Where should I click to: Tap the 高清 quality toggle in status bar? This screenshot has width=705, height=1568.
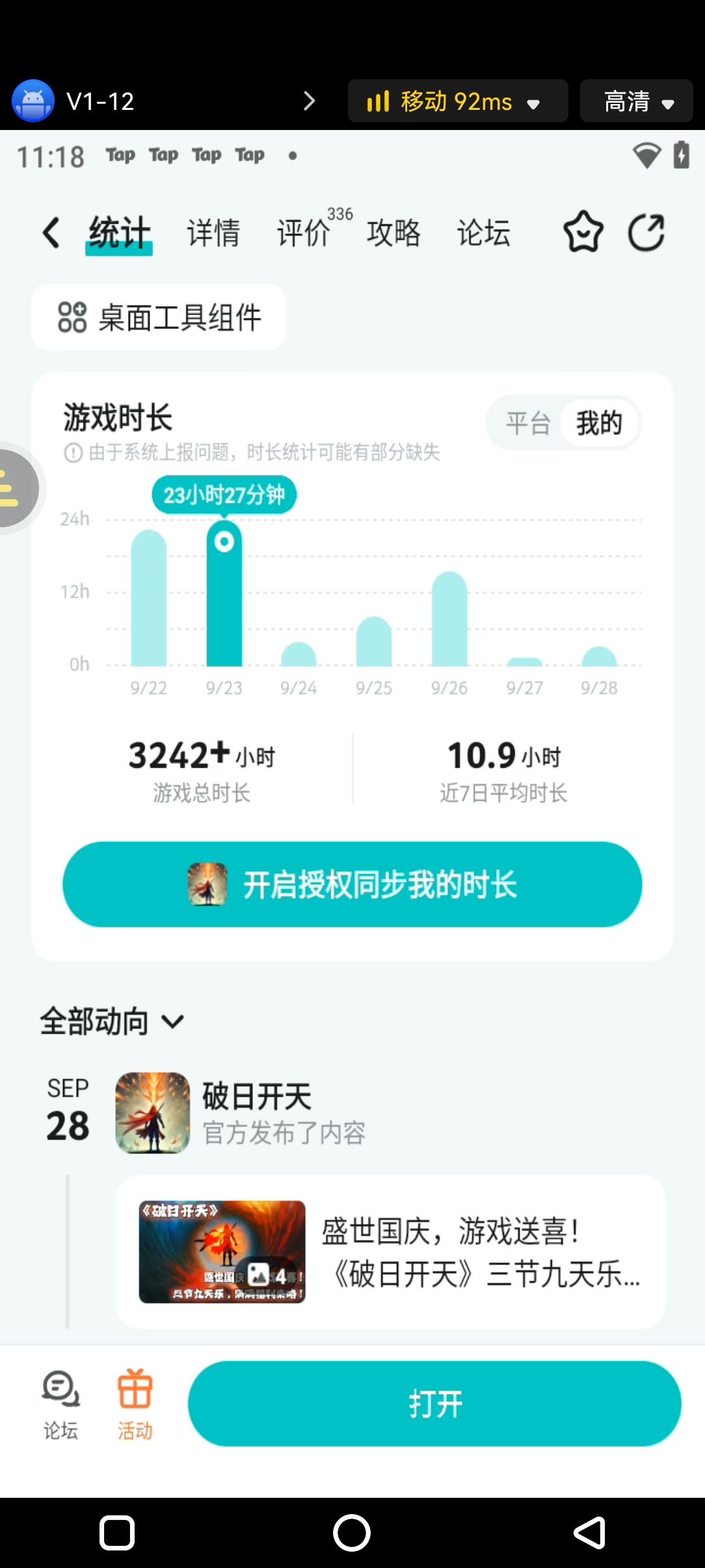tap(635, 101)
